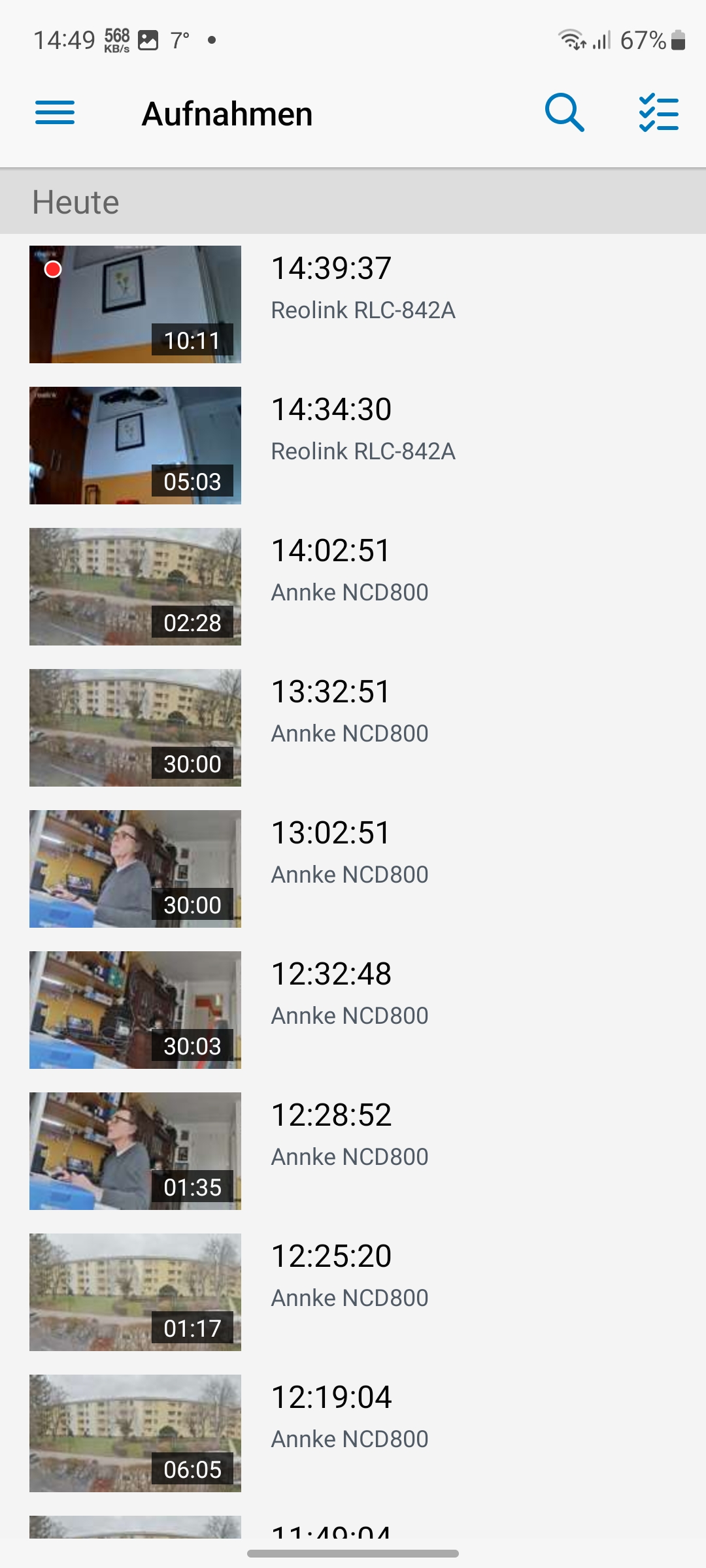View the 13:32:51 Annke recording
Viewport: 706px width, 1568px height.
pos(353,728)
